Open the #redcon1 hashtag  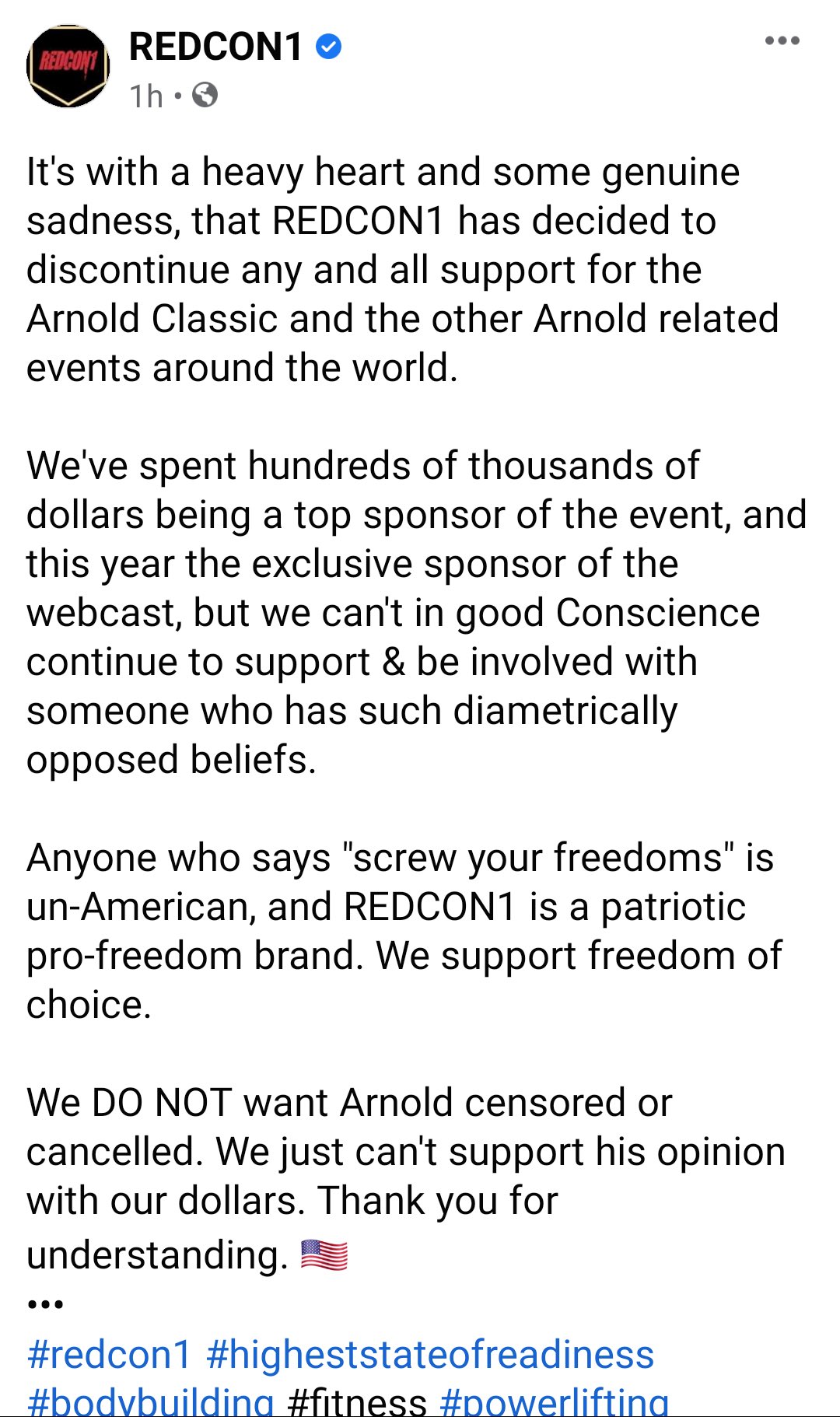[x=109, y=1354]
